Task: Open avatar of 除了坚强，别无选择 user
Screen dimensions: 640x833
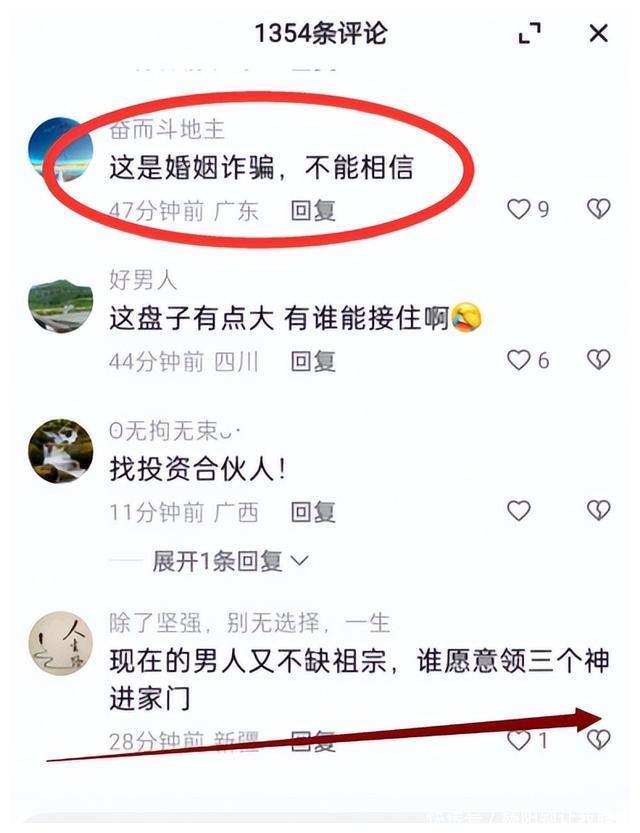Action: (60, 643)
